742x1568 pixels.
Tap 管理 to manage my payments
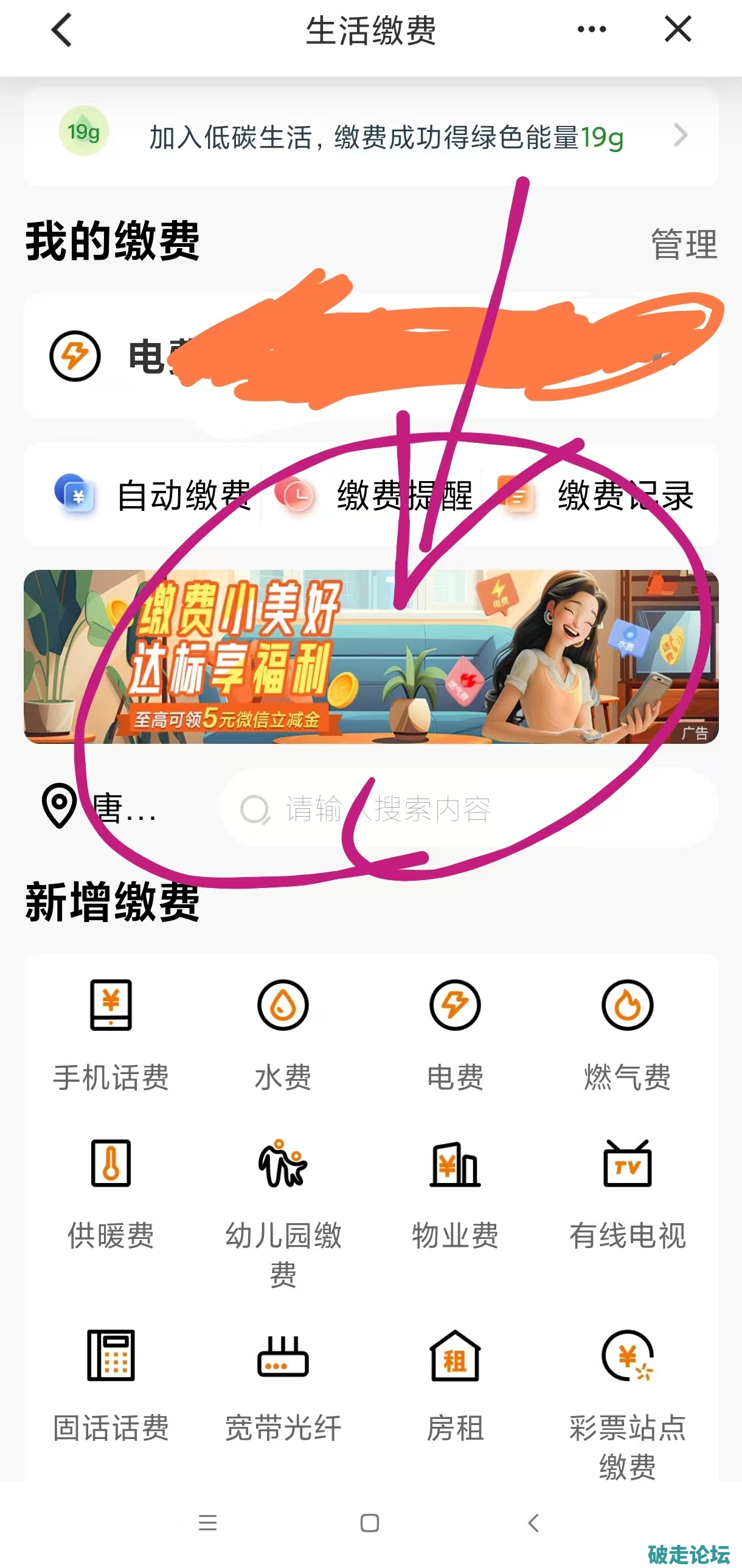(684, 245)
